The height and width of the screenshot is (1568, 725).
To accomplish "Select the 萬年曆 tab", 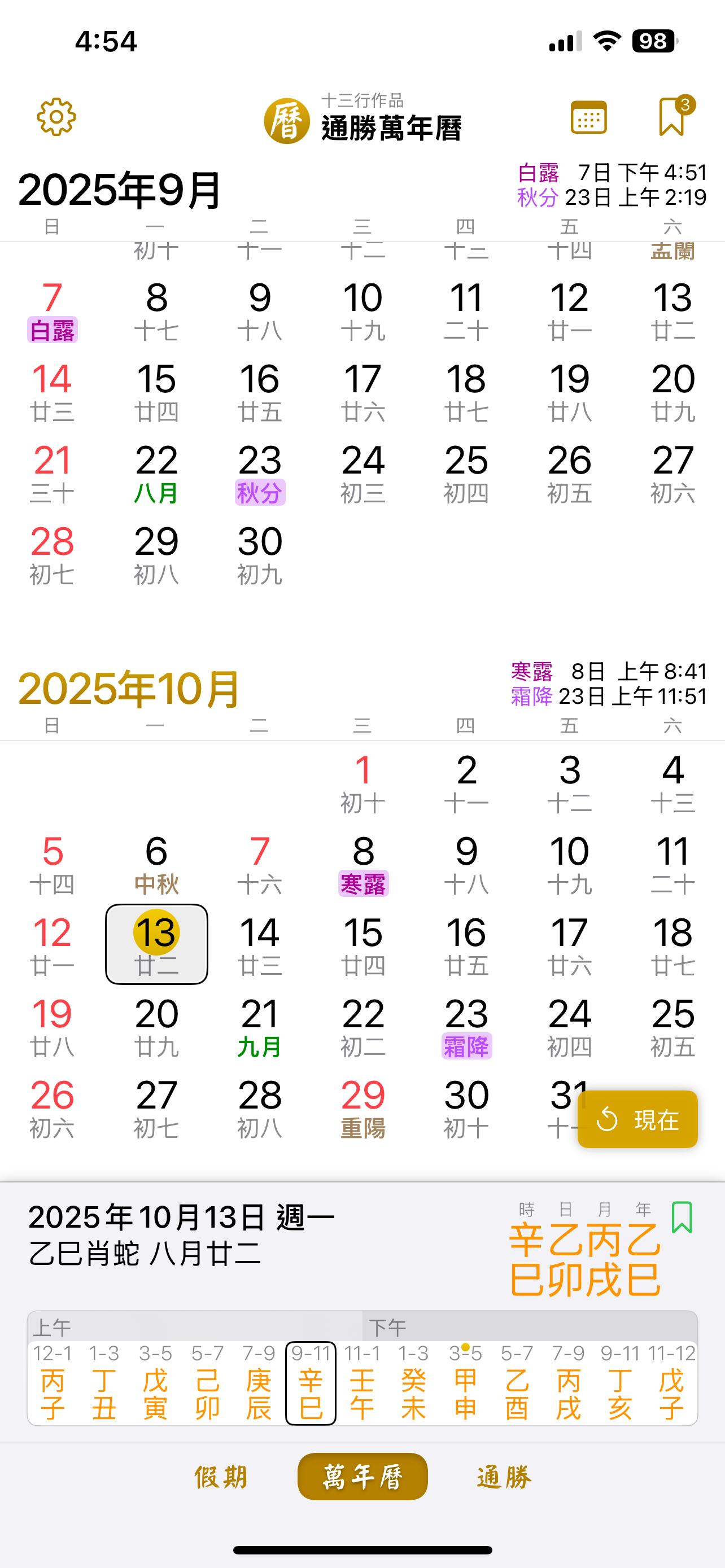I will [362, 1477].
